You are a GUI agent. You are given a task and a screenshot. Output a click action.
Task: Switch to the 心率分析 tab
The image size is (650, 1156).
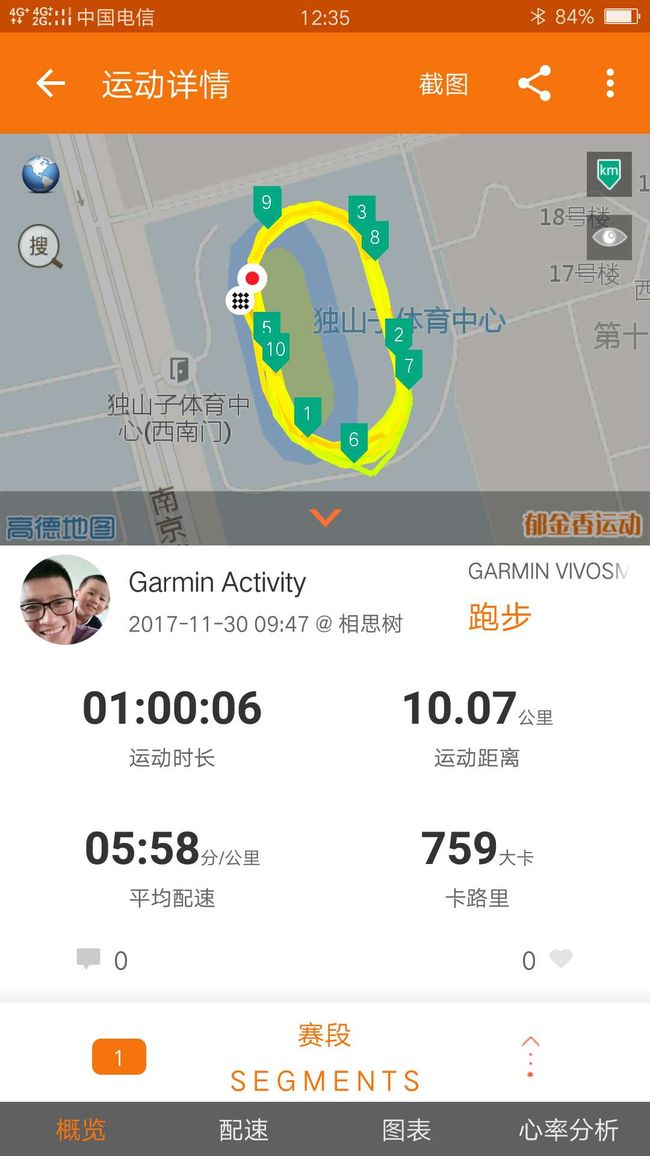[568, 1129]
